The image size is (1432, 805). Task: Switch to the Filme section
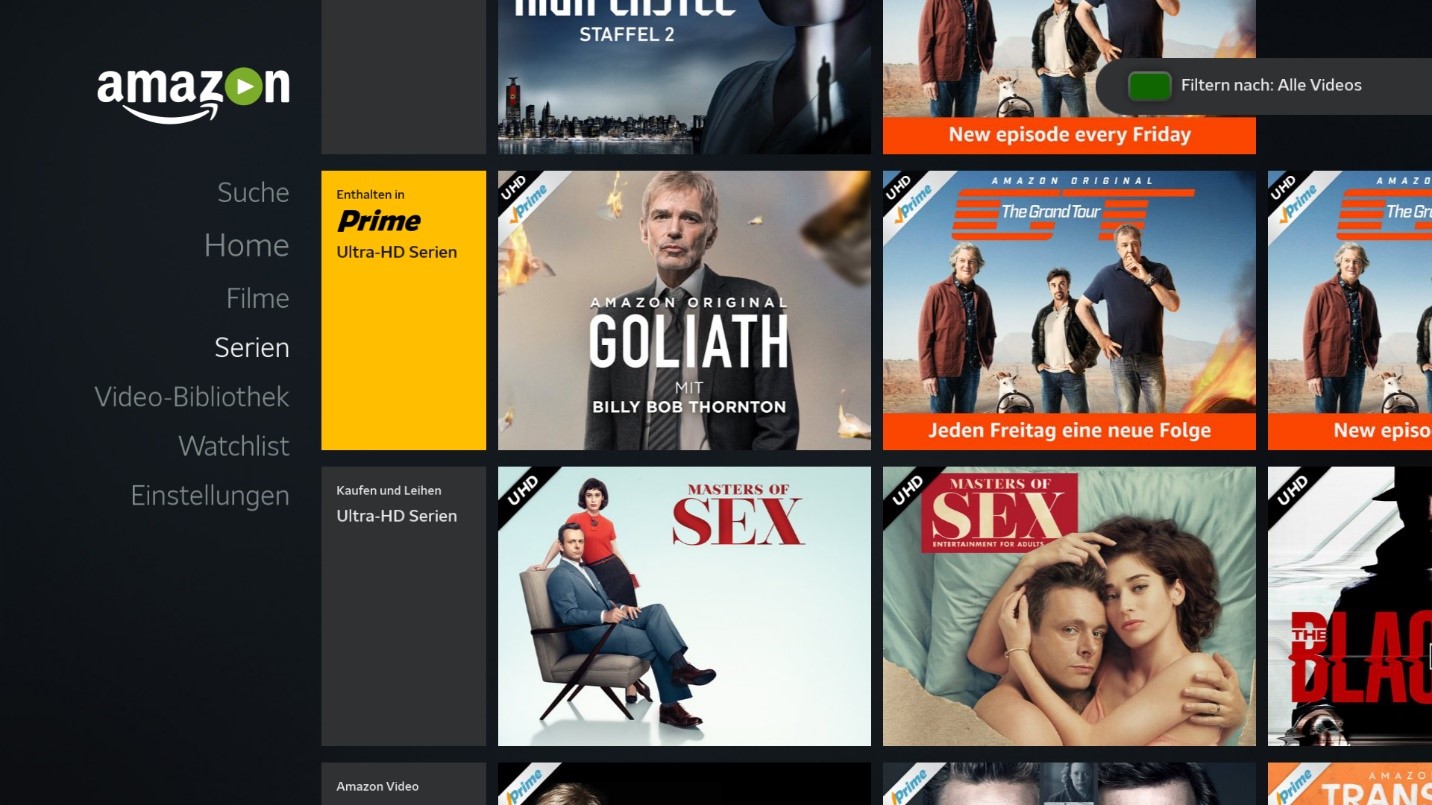[x=257, y=298]
